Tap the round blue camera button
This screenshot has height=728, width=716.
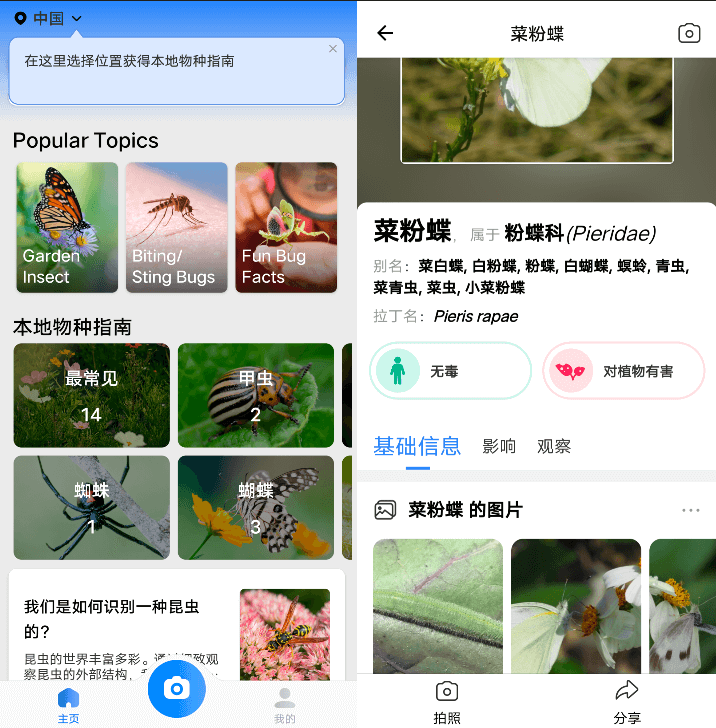[177, 688]
